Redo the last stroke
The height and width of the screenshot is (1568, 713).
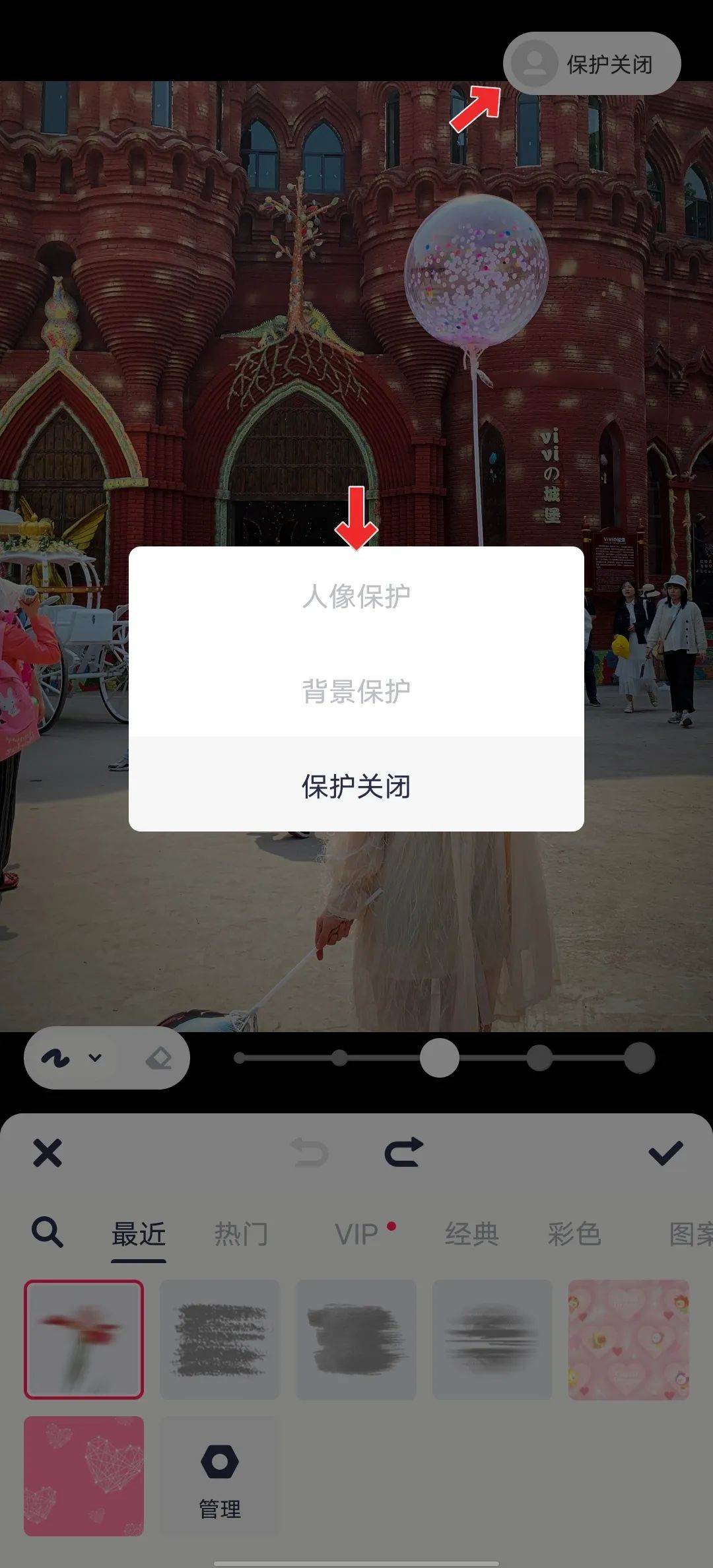[403, 1153]
